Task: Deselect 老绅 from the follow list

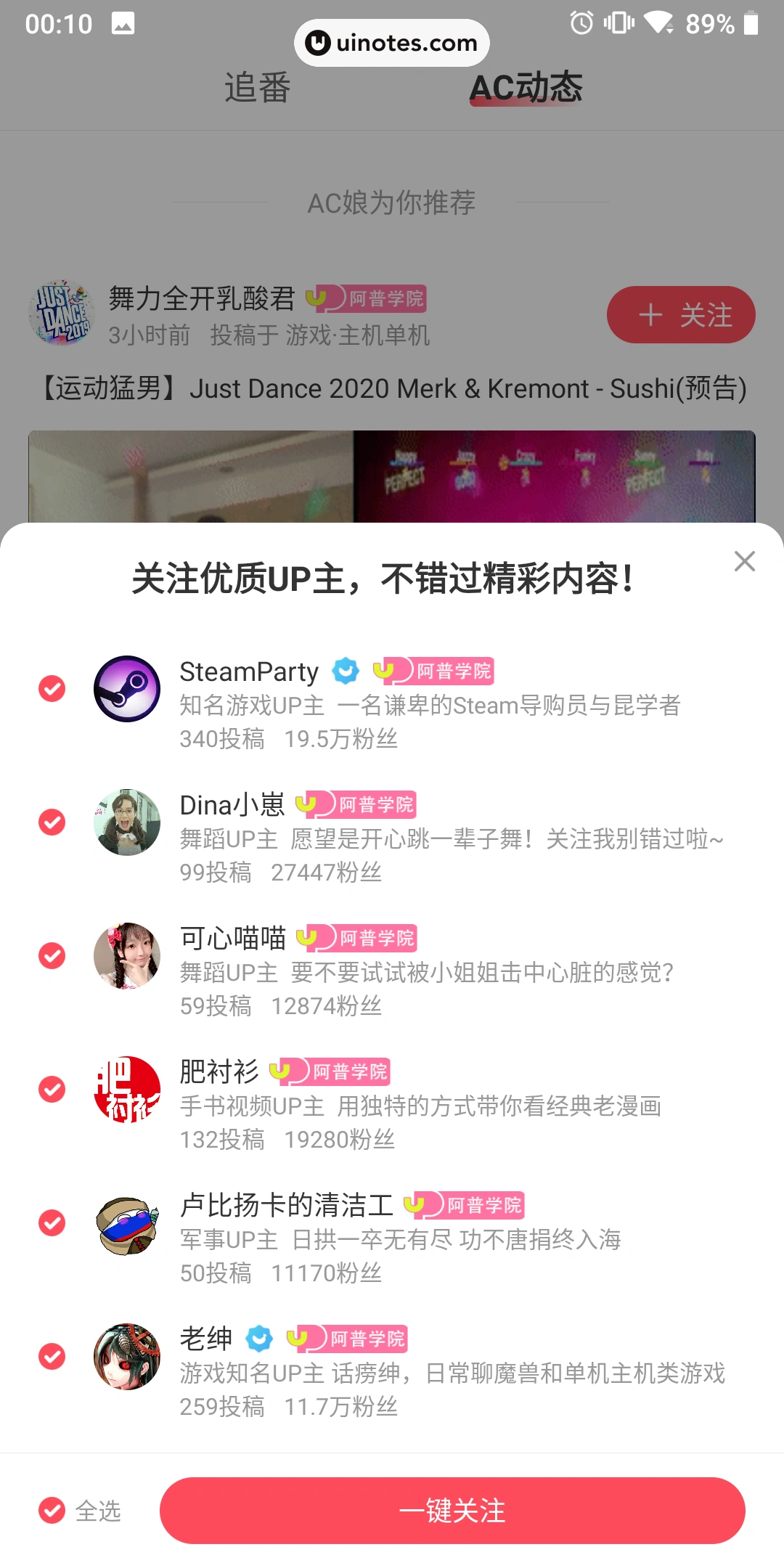Action: point(52,1356)
